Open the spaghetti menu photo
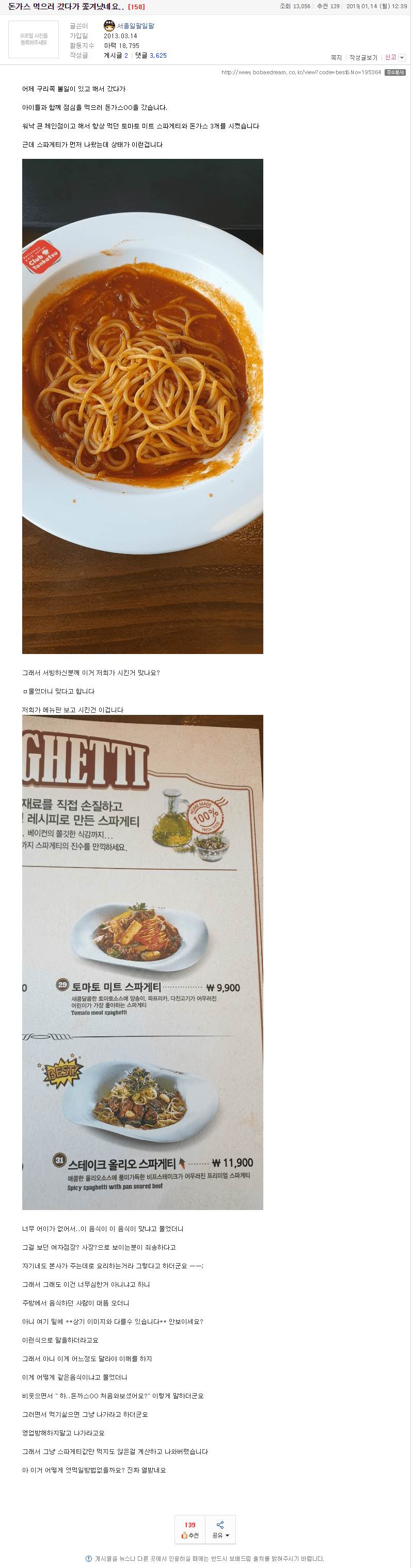The height and width of the screenshot is (1568, 413). (142, 962)
